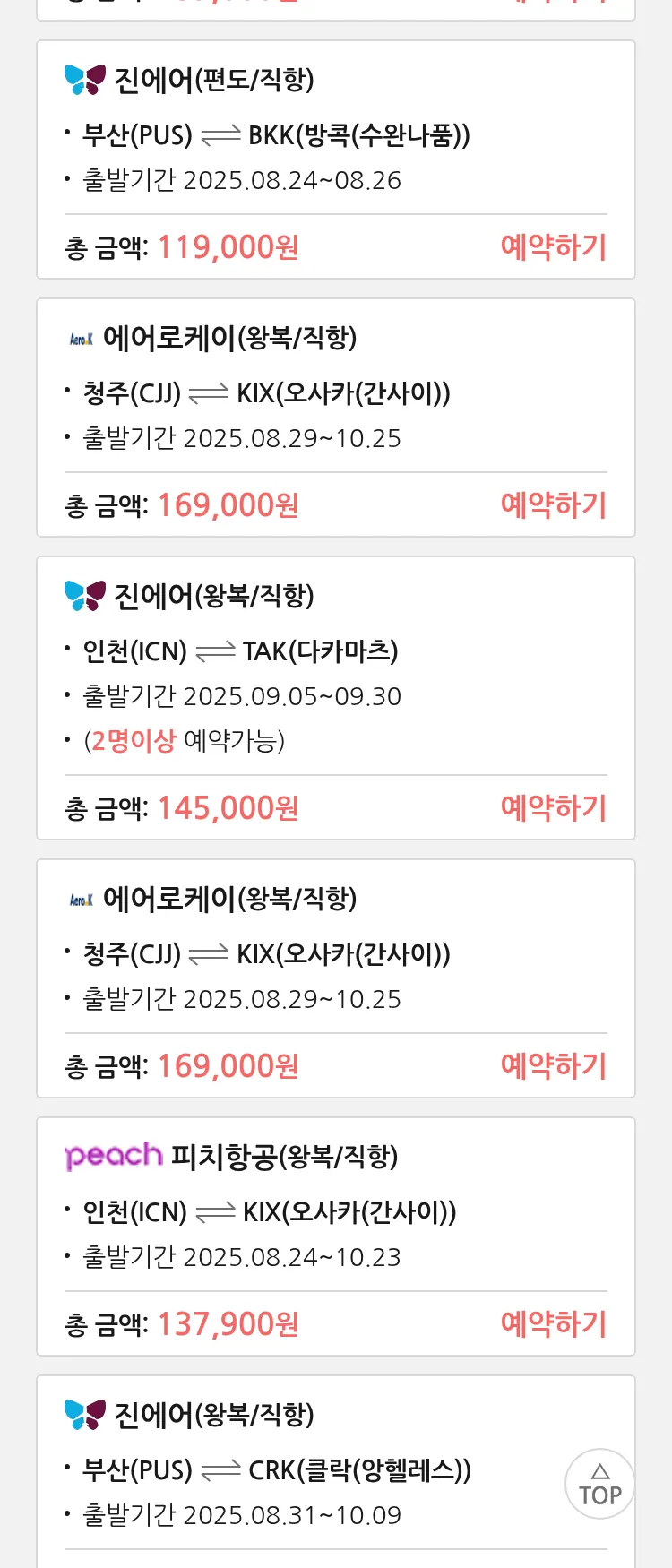Tap 예약하기 for the 119,000원 Busan–Bangkok flight
Viewport: 672px width, 1568px height.
pos(553,246)
